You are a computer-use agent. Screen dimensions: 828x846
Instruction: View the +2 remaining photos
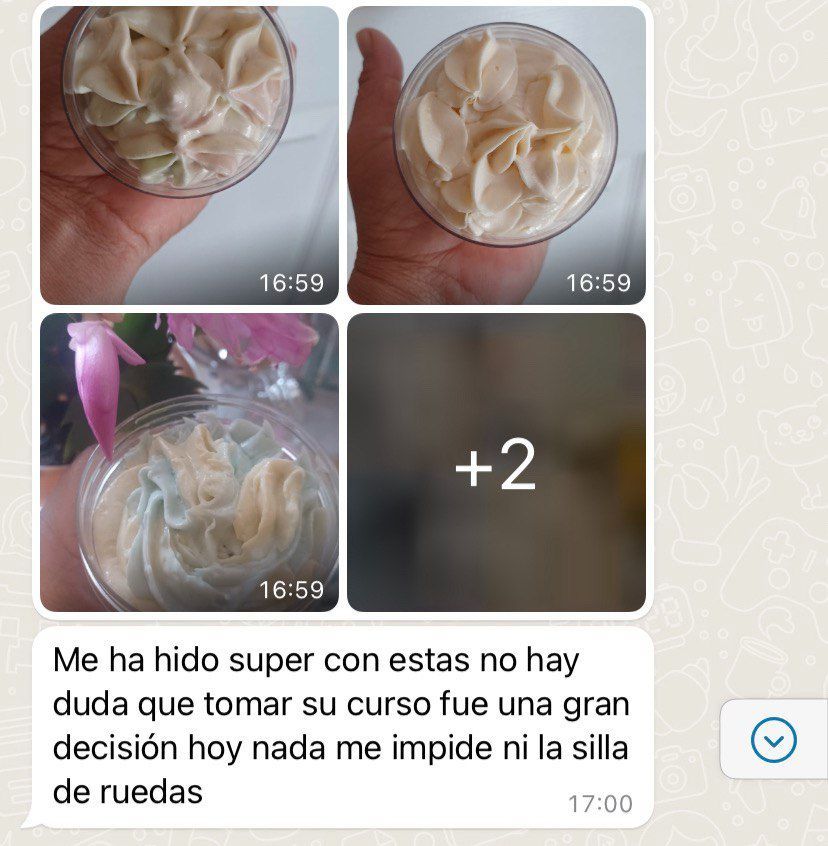click(496, 462)
